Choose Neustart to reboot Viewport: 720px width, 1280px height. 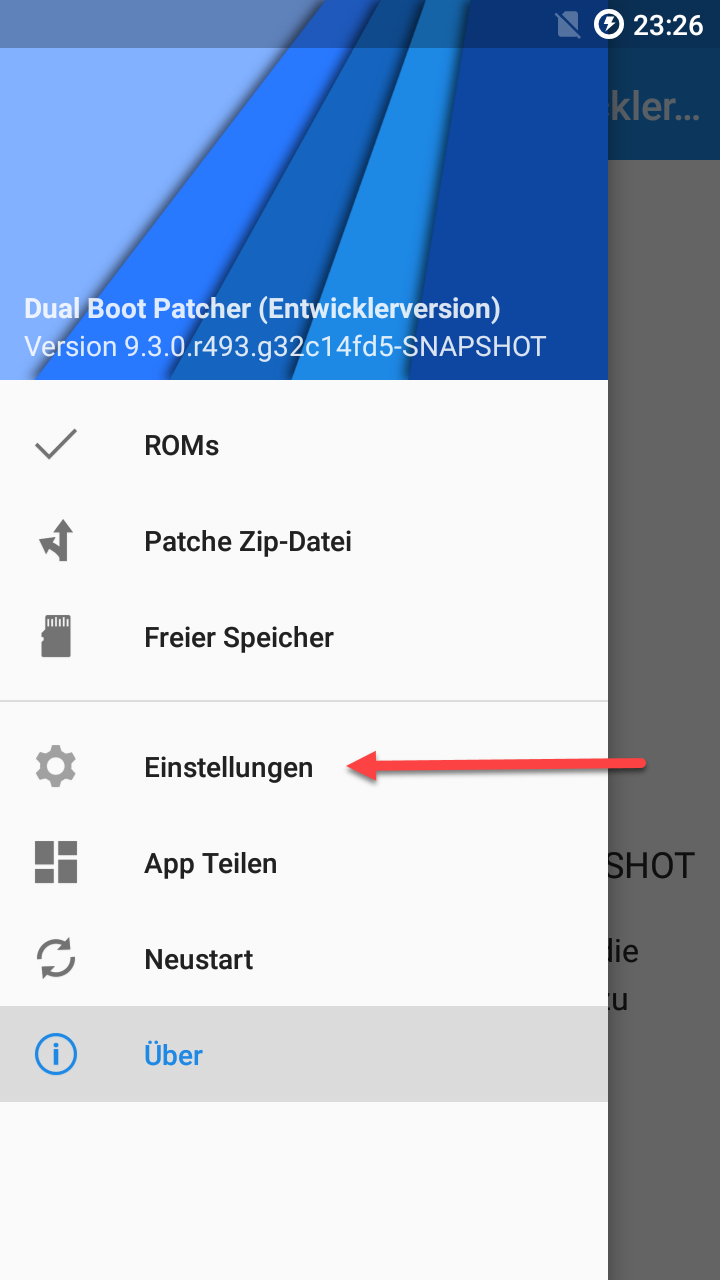click(x=304, y=960)
